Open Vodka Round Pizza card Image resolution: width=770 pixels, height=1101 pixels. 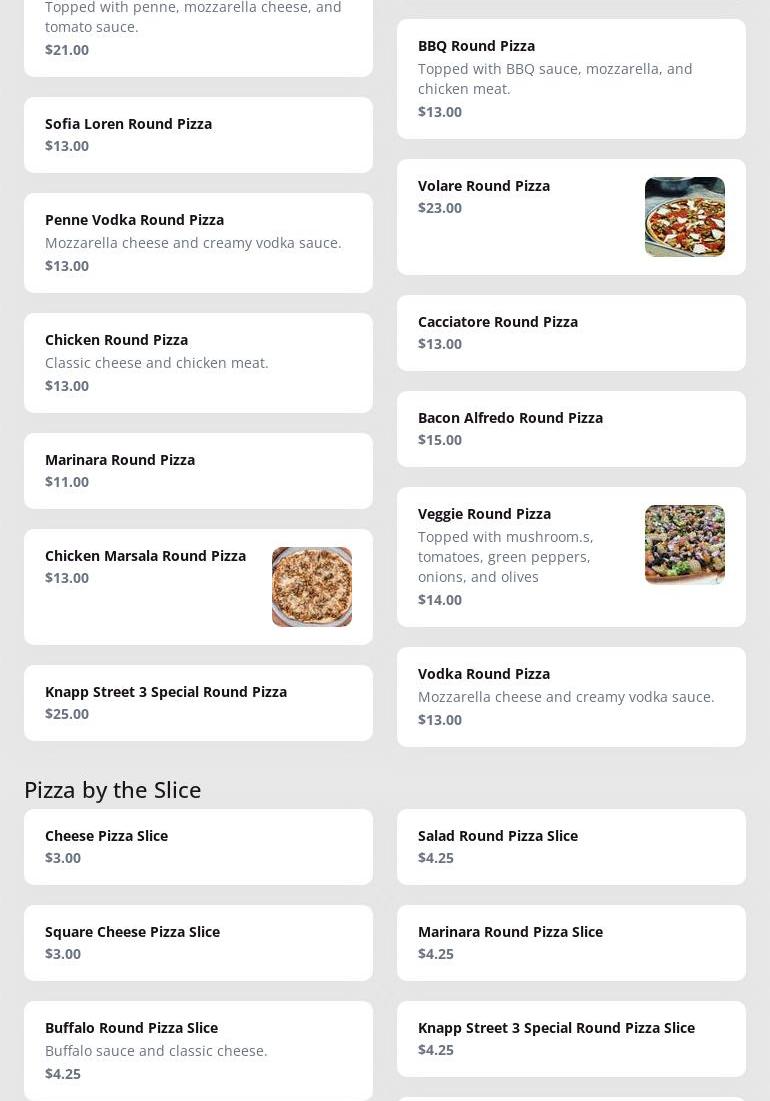[x=571, y=697]
